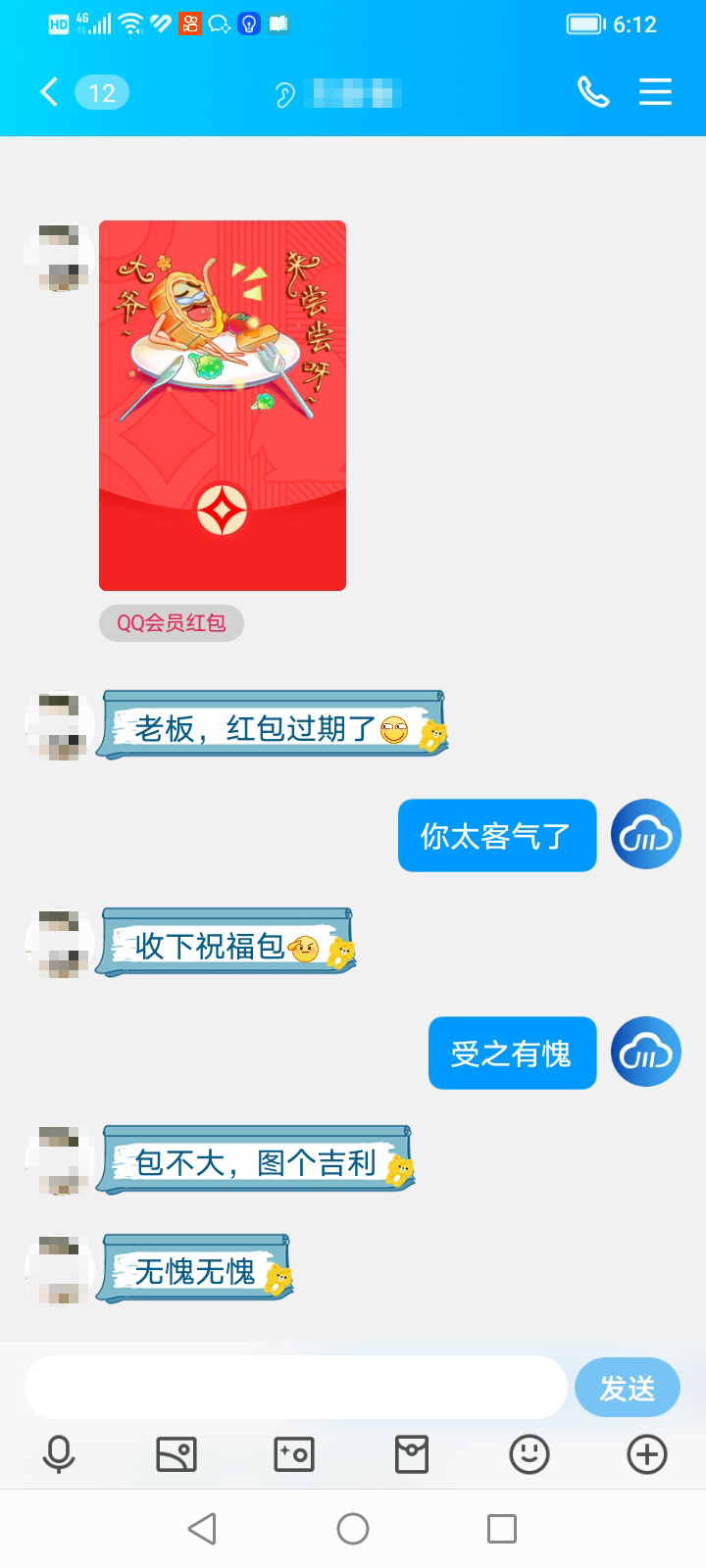Image resolution: width=706 pixels, height=1568 pixels.
Task: Open my own cloud avatar profile
Action: [645, 834]
